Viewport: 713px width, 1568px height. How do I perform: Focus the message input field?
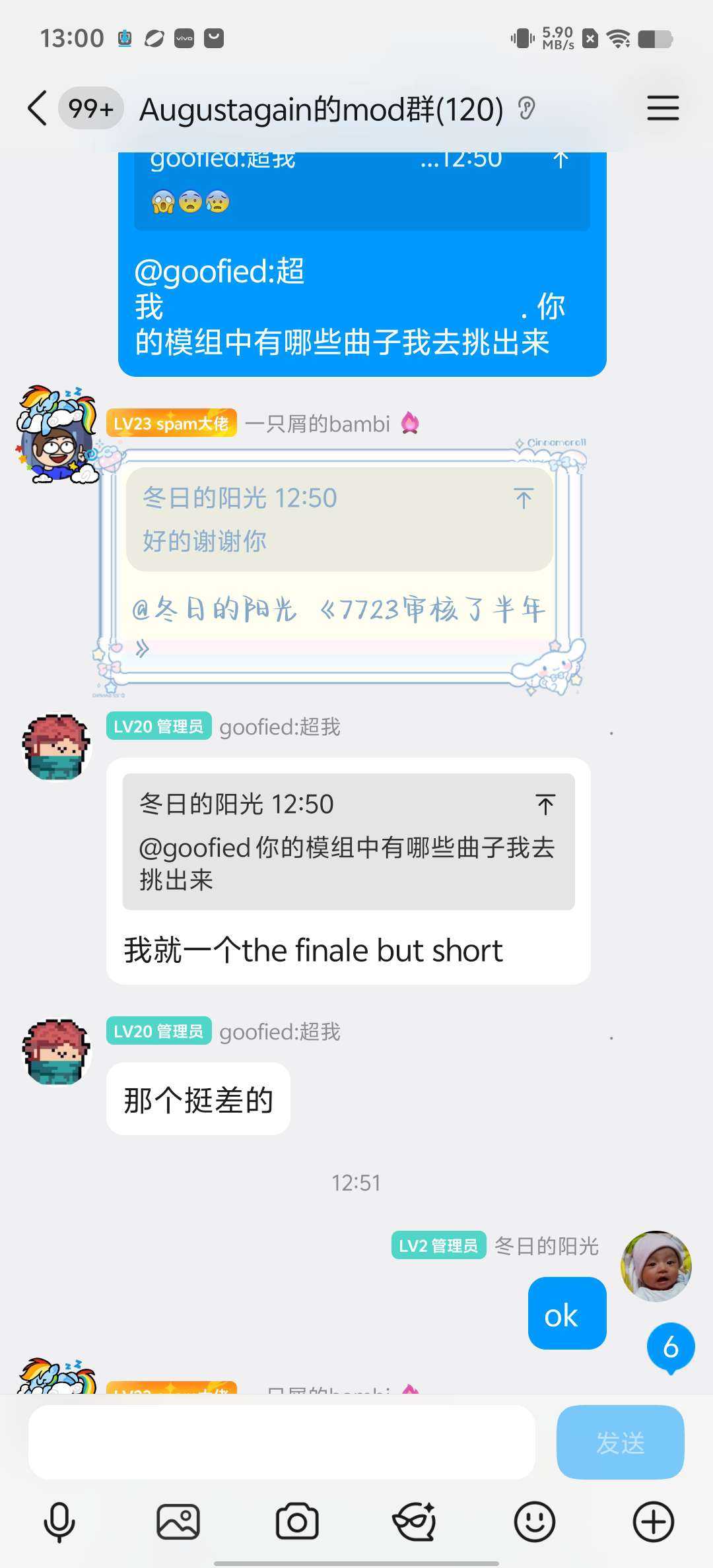pyautogui.click(x=281, y=1442)
